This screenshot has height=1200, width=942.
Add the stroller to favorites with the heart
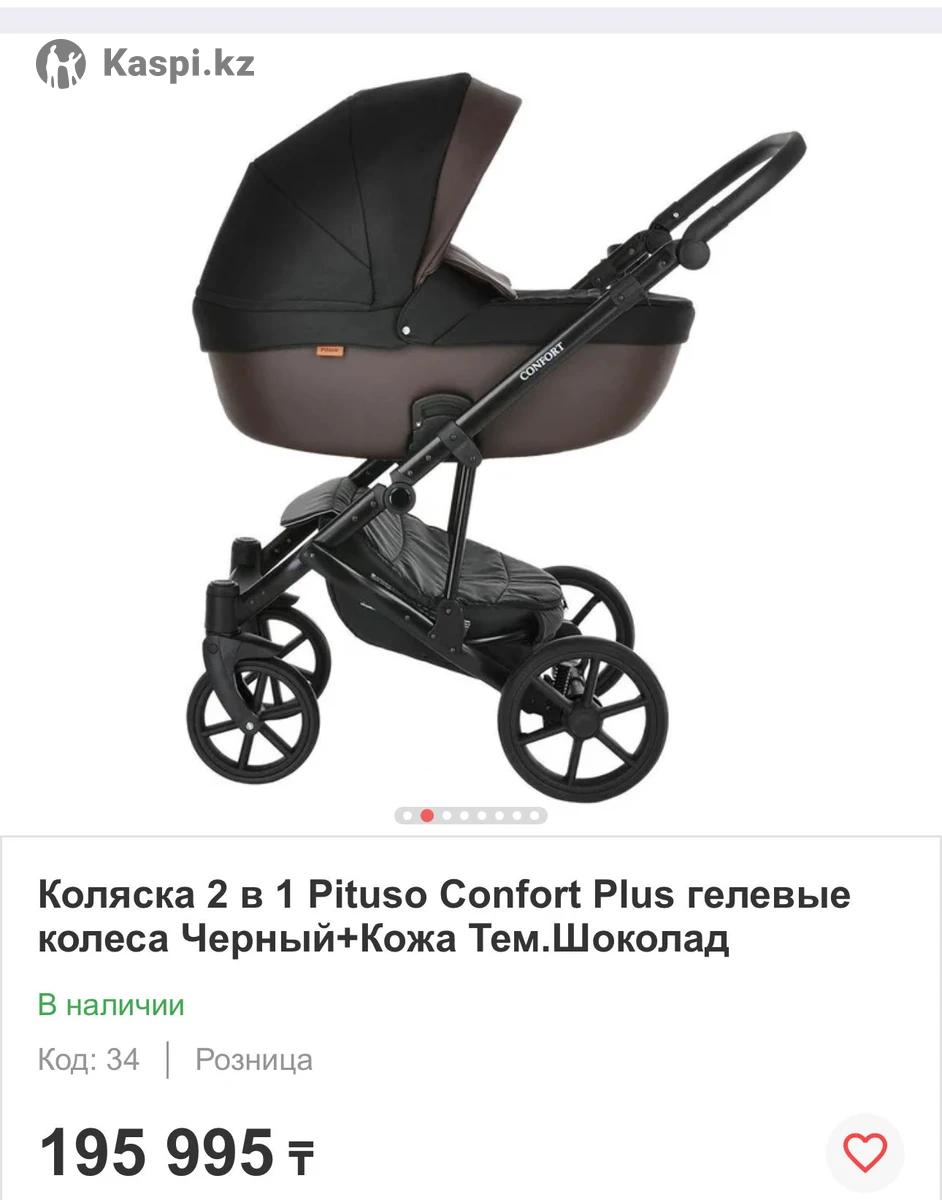point(865,1152)
